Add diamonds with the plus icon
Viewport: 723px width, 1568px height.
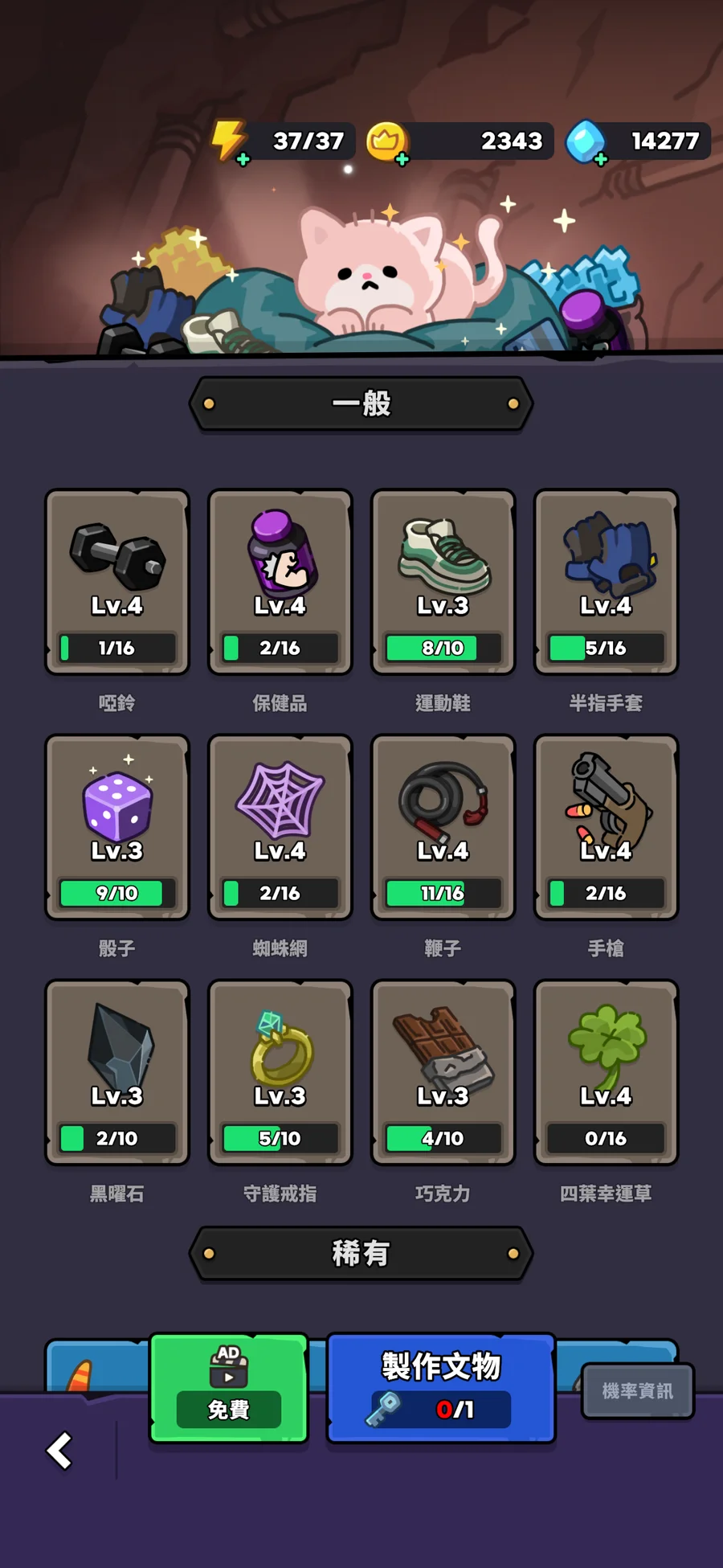point(599,159)
